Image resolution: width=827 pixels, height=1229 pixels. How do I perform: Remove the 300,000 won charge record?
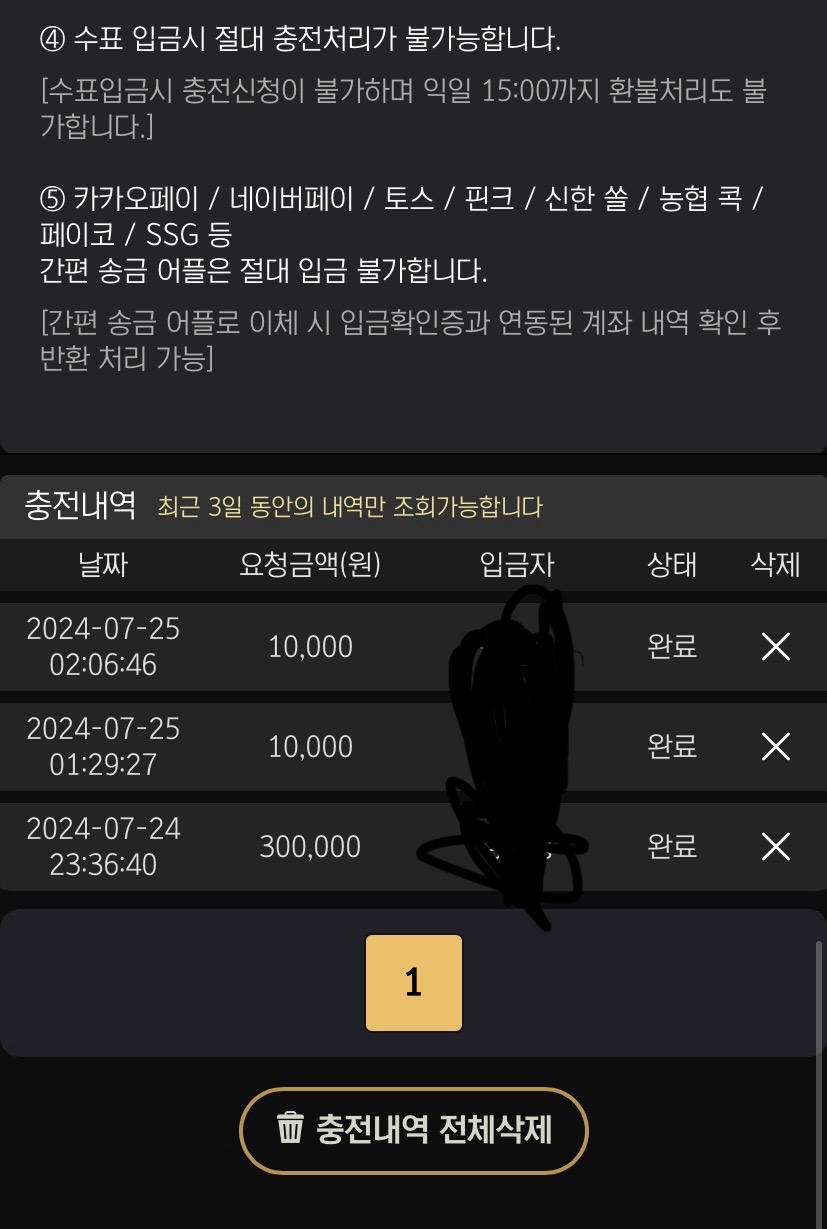[x=776, y=847]
